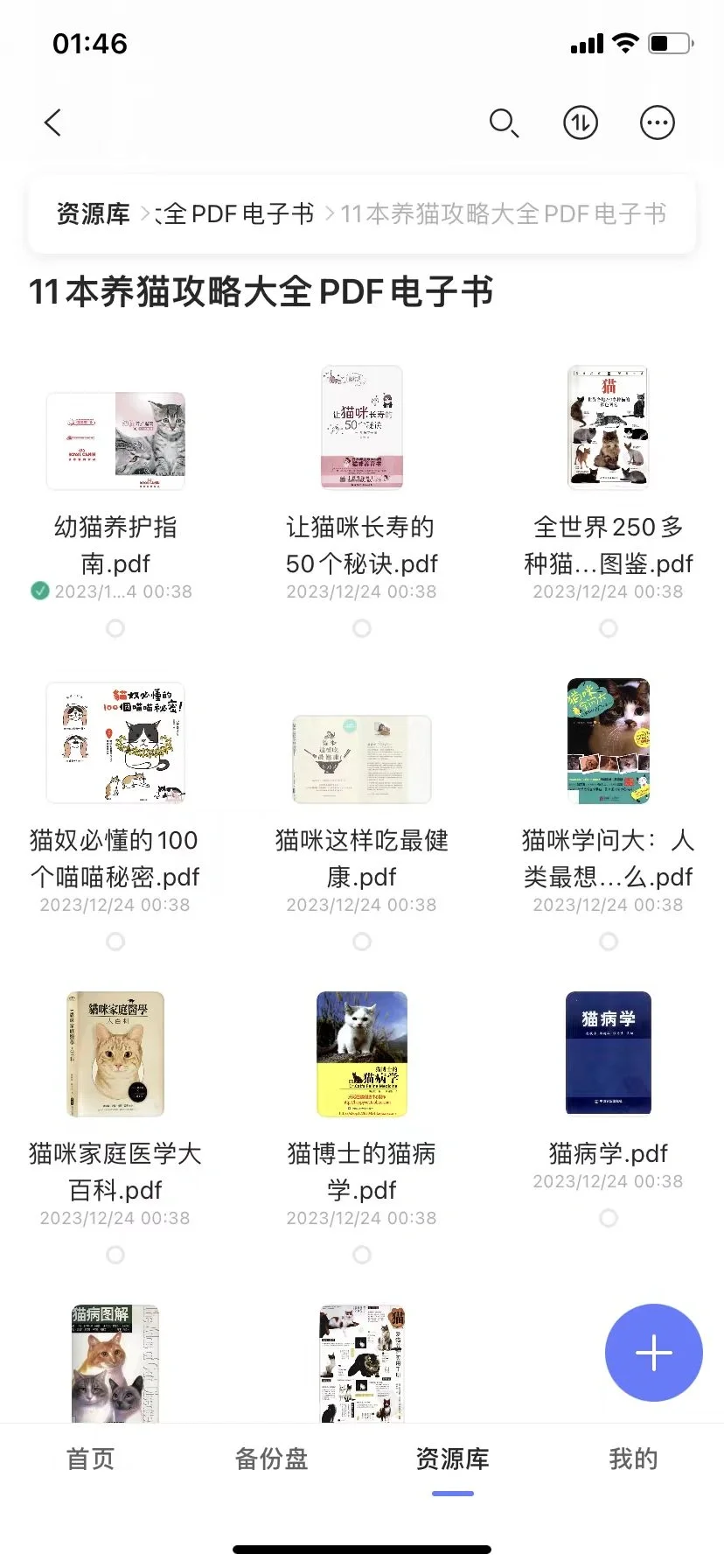This screenshot has height=1568, width=724.
Task: Switch to the 我的 tab
Action: coord(633,1459)
